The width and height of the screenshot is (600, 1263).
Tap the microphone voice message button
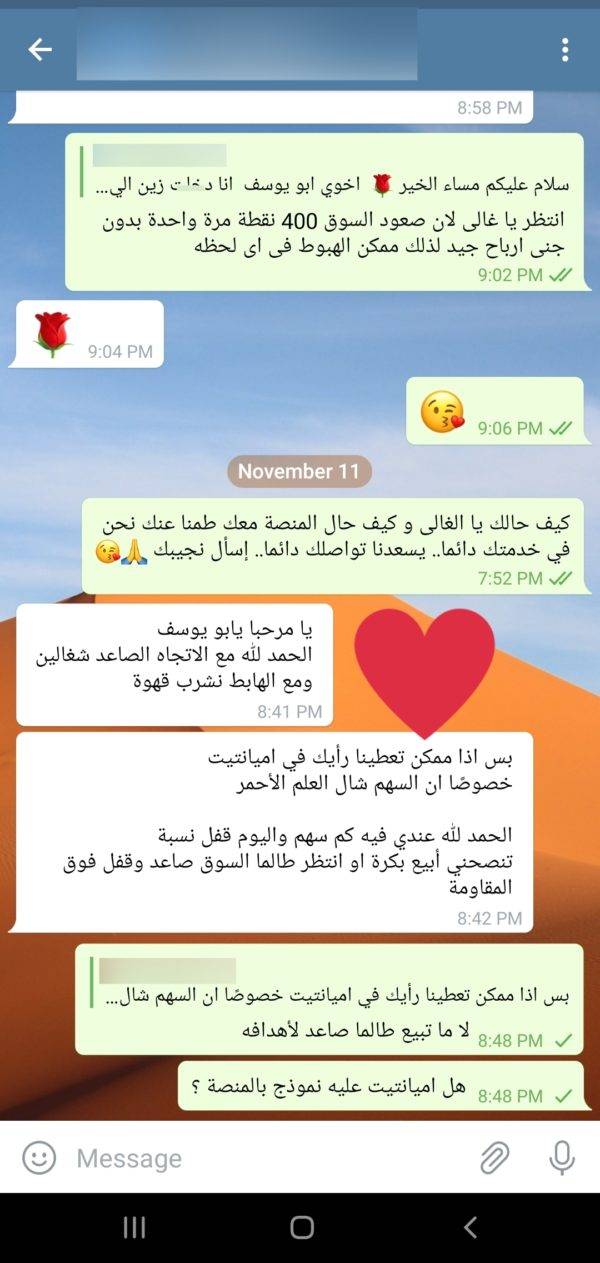[x=562, y=1157]
